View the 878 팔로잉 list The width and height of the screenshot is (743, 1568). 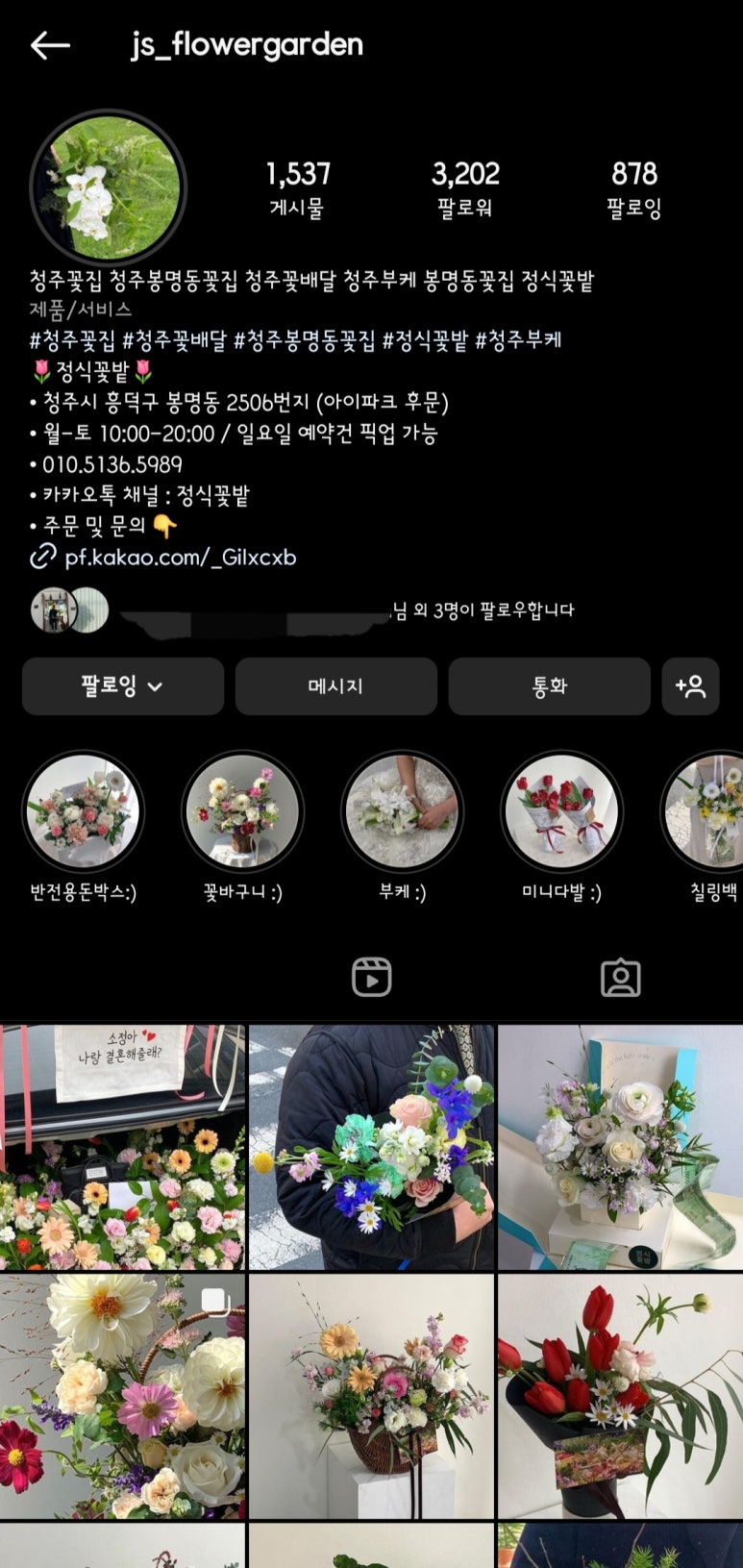(634, 187)
